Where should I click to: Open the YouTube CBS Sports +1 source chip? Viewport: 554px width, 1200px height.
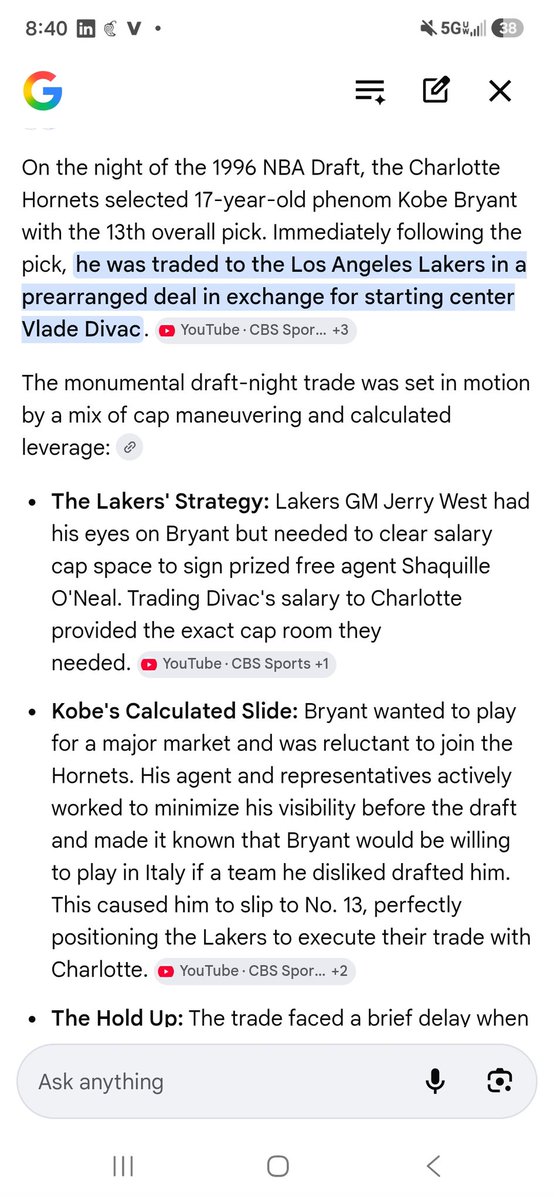(x=237, y=663)
